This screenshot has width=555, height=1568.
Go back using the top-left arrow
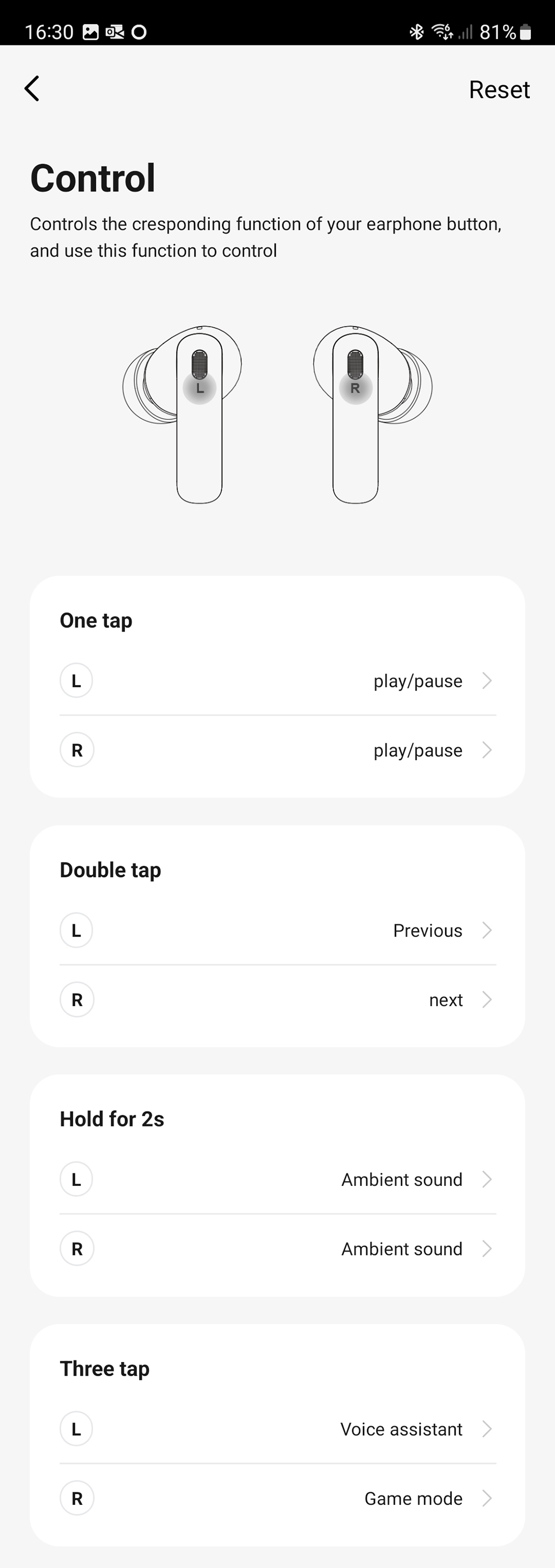(x=32, y=89)
